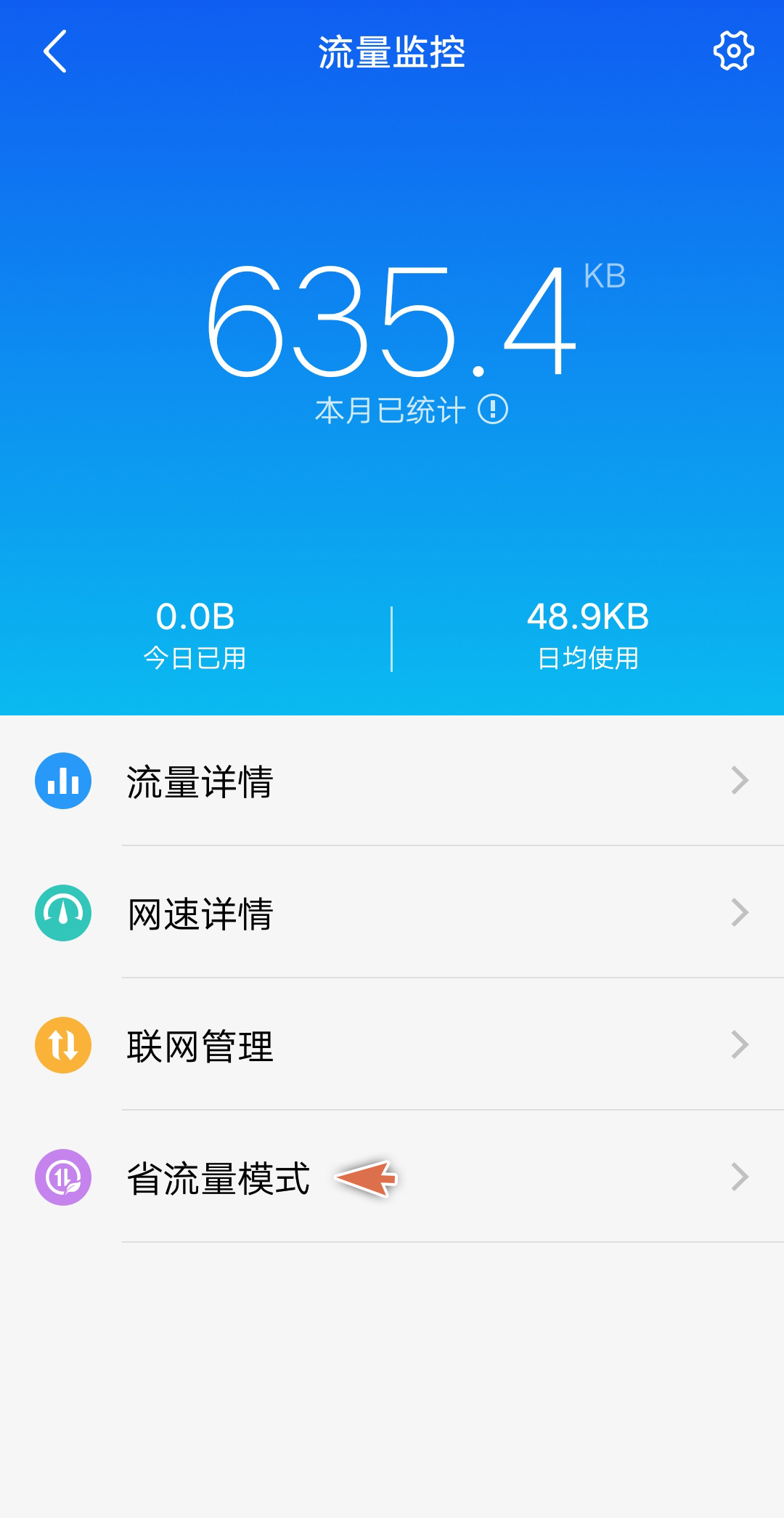Click the 48.9KB 日均使用 statistic

tap(588, 632)
